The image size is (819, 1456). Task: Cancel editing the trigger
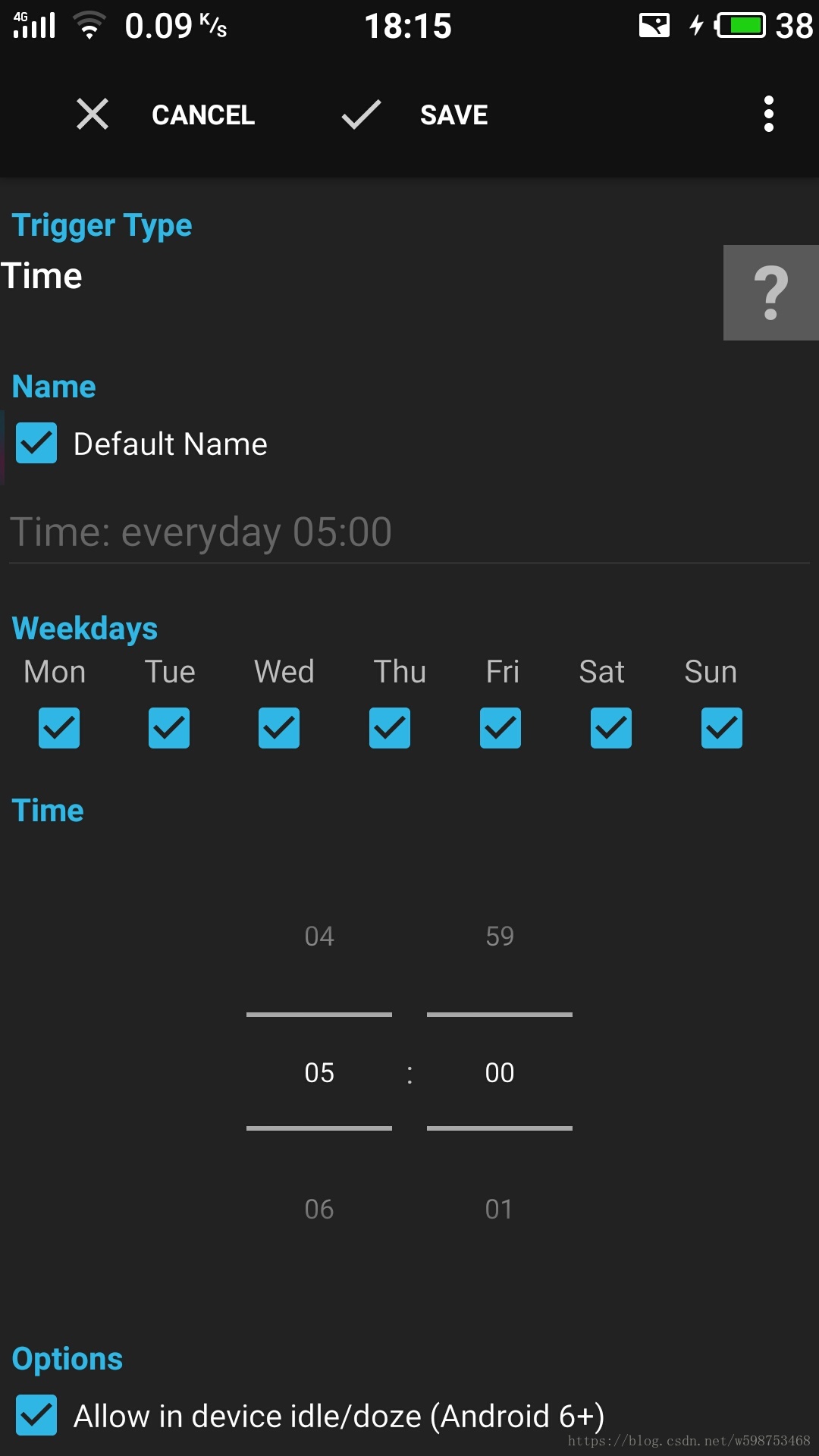(167, 115)
